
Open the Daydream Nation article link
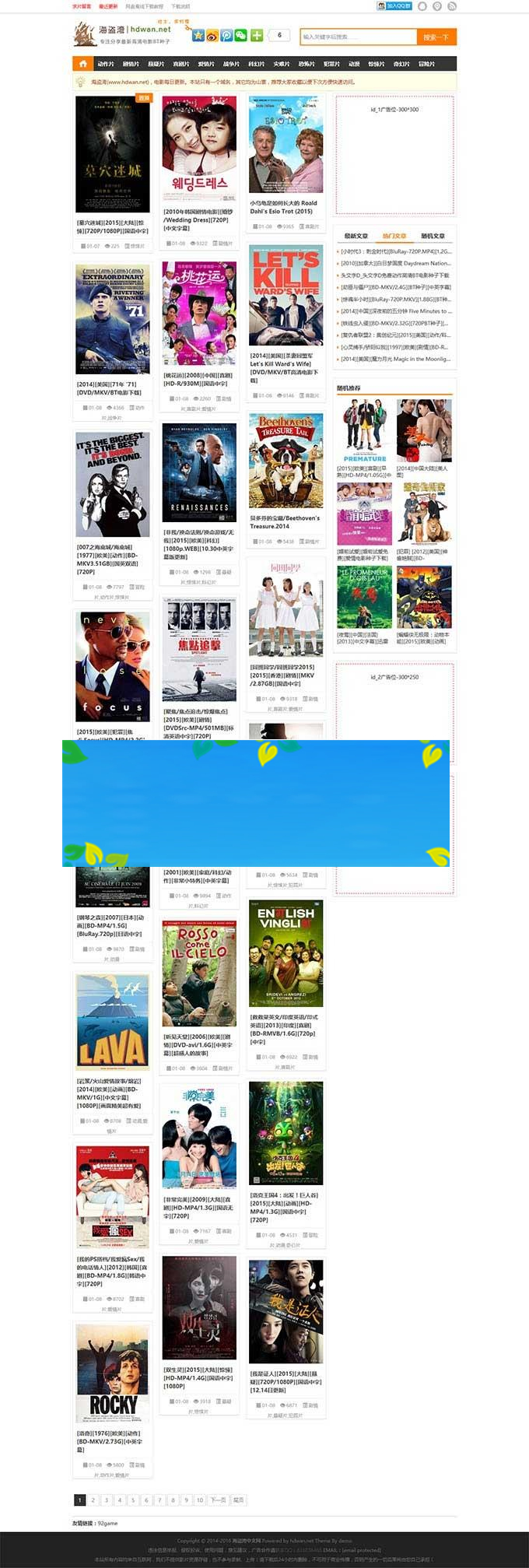(395, 263)
